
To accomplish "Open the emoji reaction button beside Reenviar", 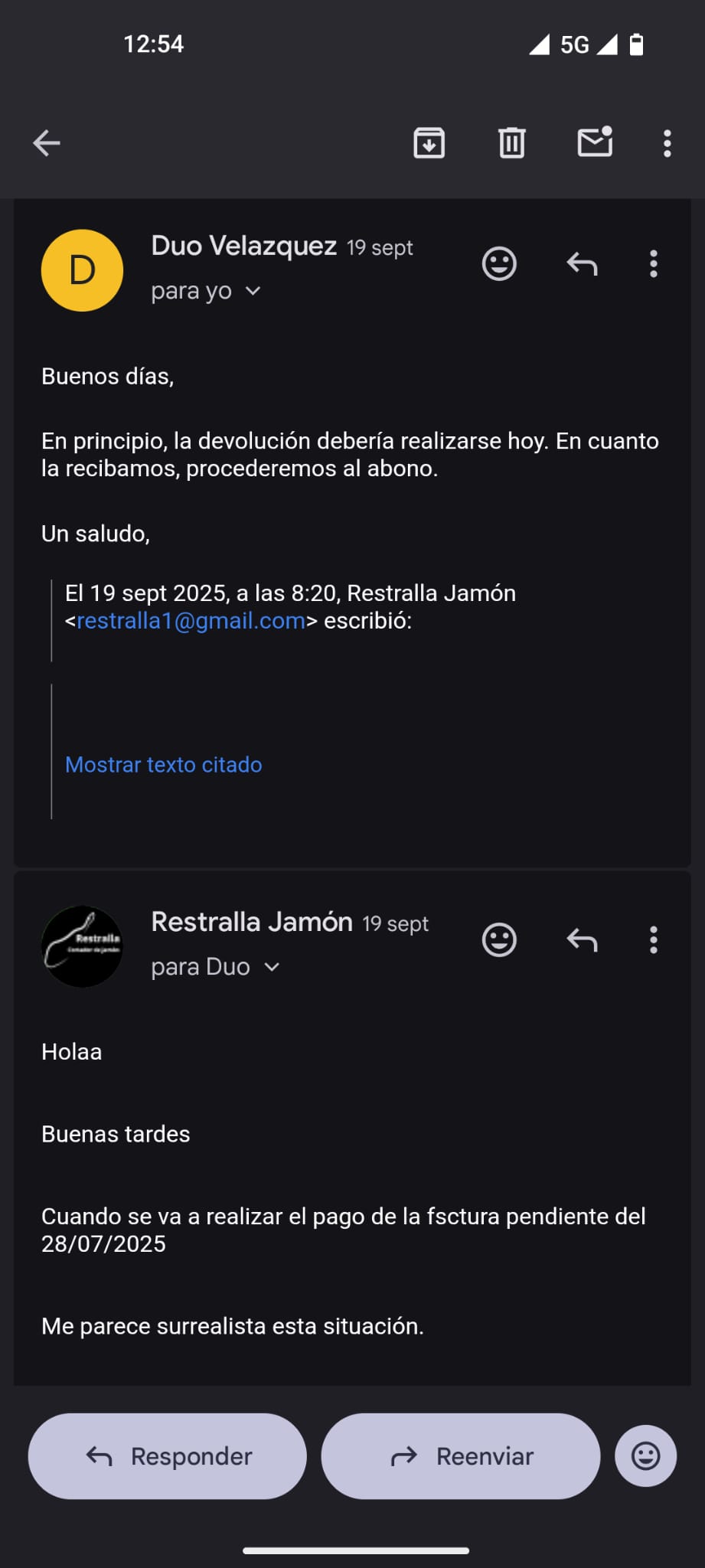I will 645,1456.
